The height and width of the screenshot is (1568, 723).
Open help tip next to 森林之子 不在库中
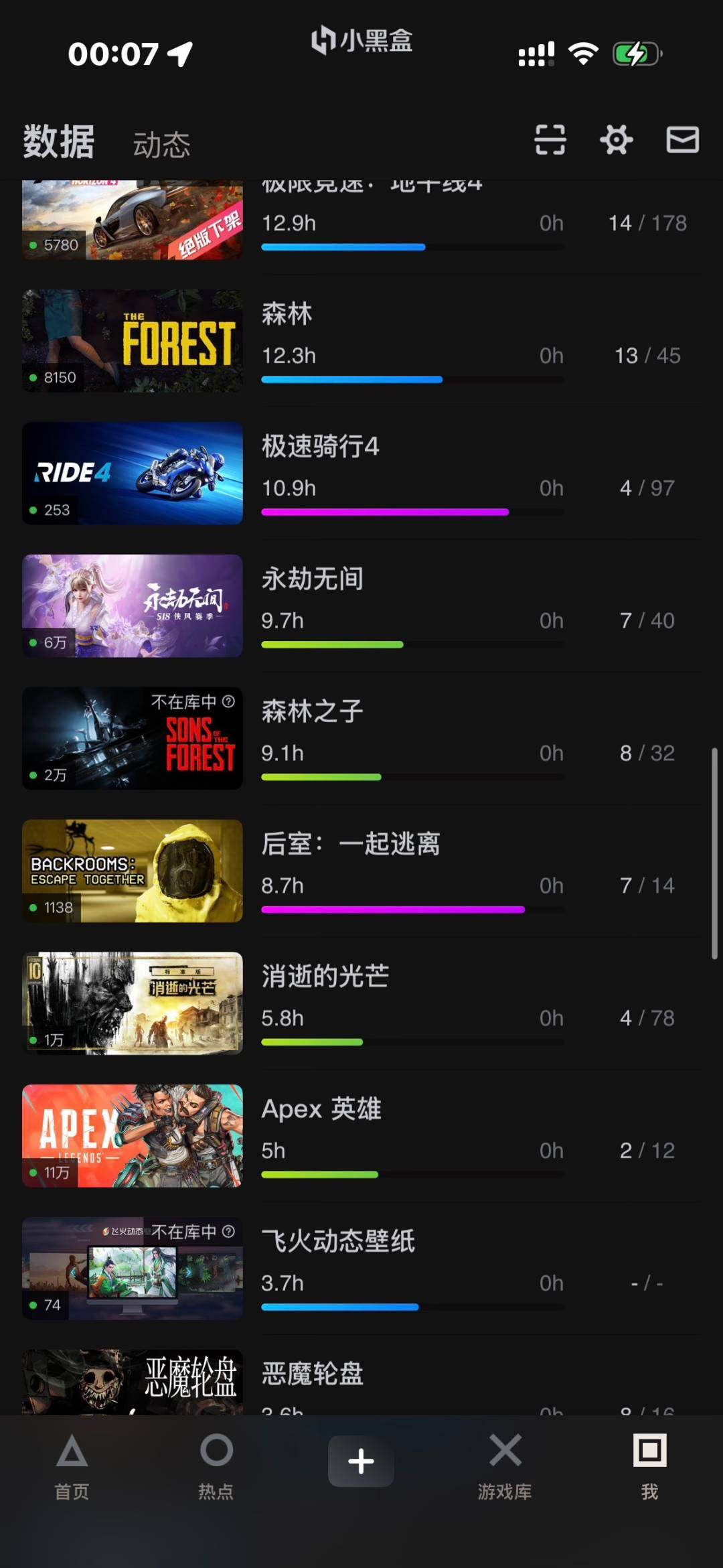pos(228,702)
